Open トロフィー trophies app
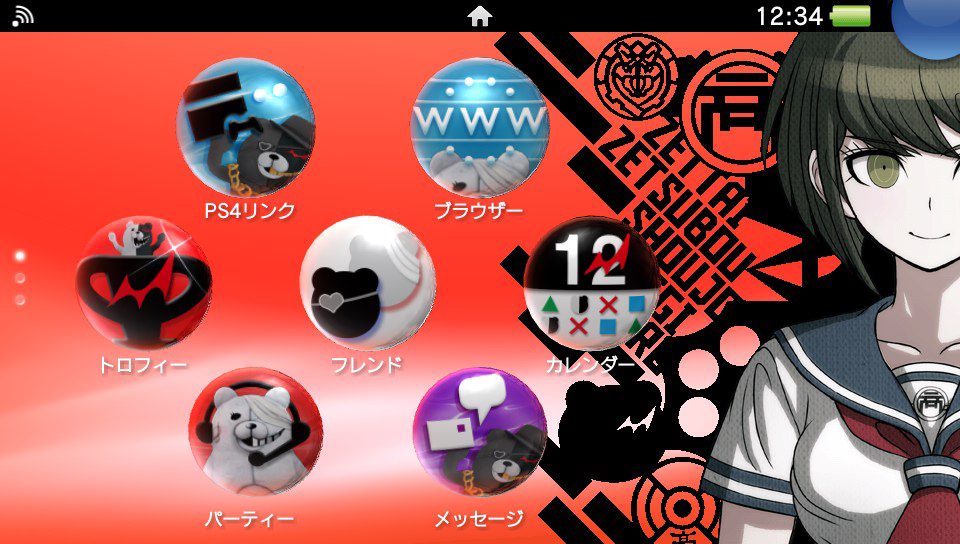 click(144, 283)
